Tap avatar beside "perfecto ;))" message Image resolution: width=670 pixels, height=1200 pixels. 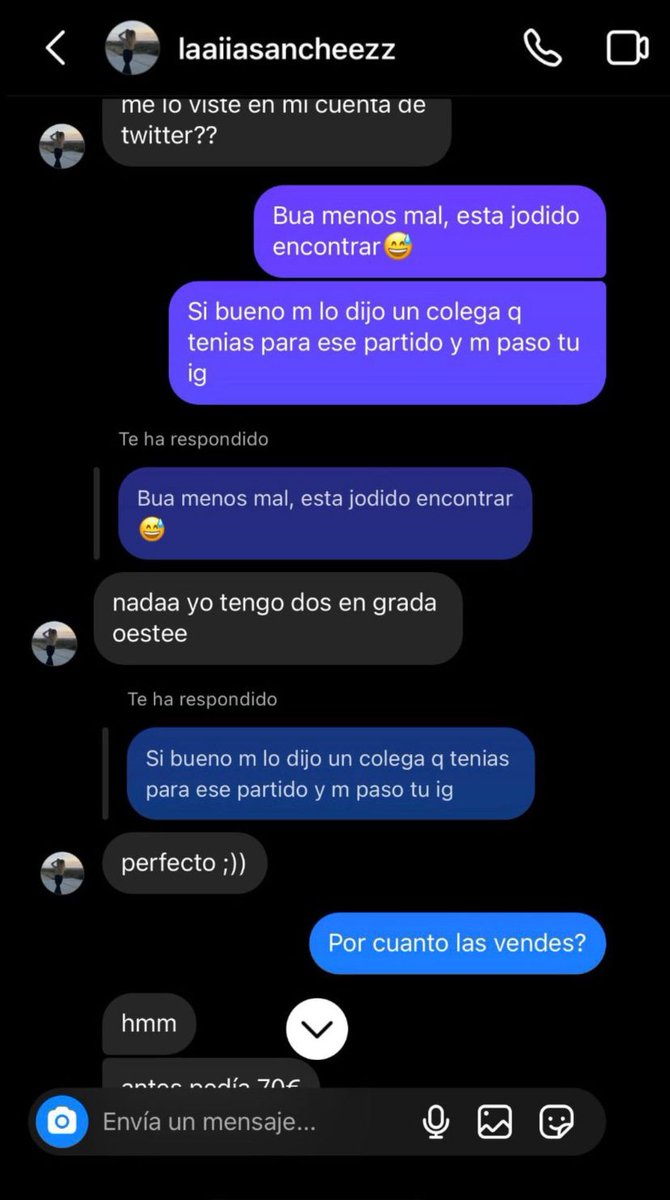point(62,872)
